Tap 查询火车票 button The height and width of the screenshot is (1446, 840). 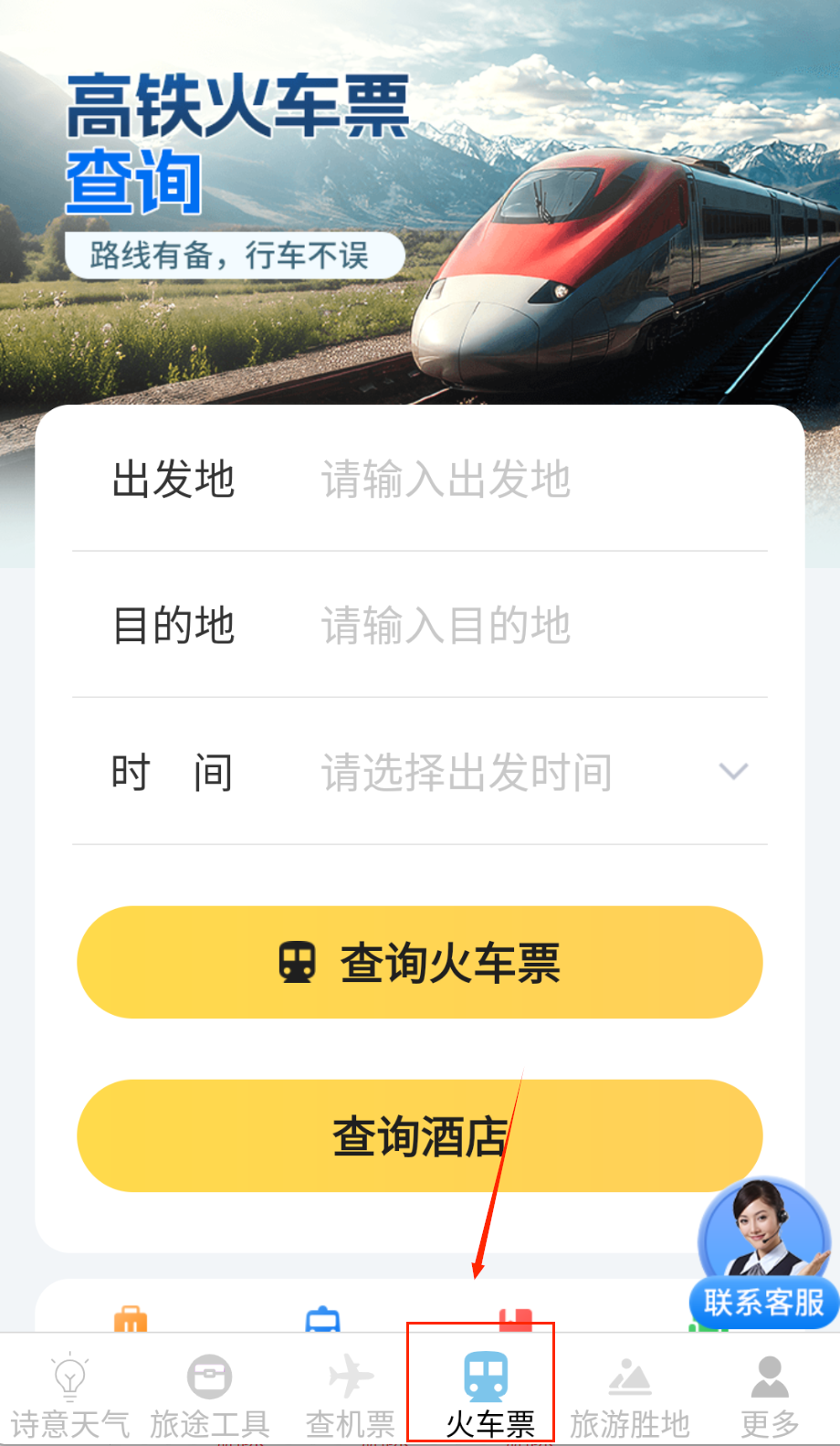click(x=420, y=963)
